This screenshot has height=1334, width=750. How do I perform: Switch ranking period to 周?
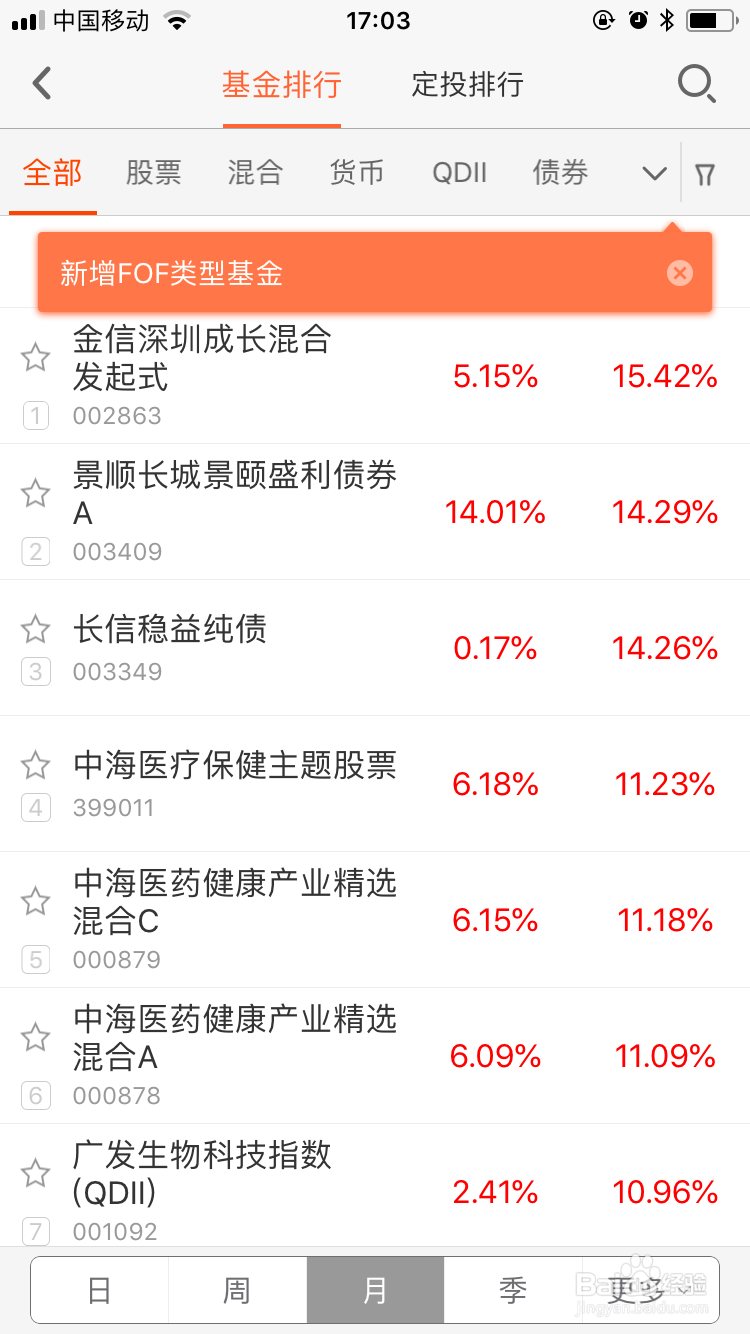(237, 1290)
